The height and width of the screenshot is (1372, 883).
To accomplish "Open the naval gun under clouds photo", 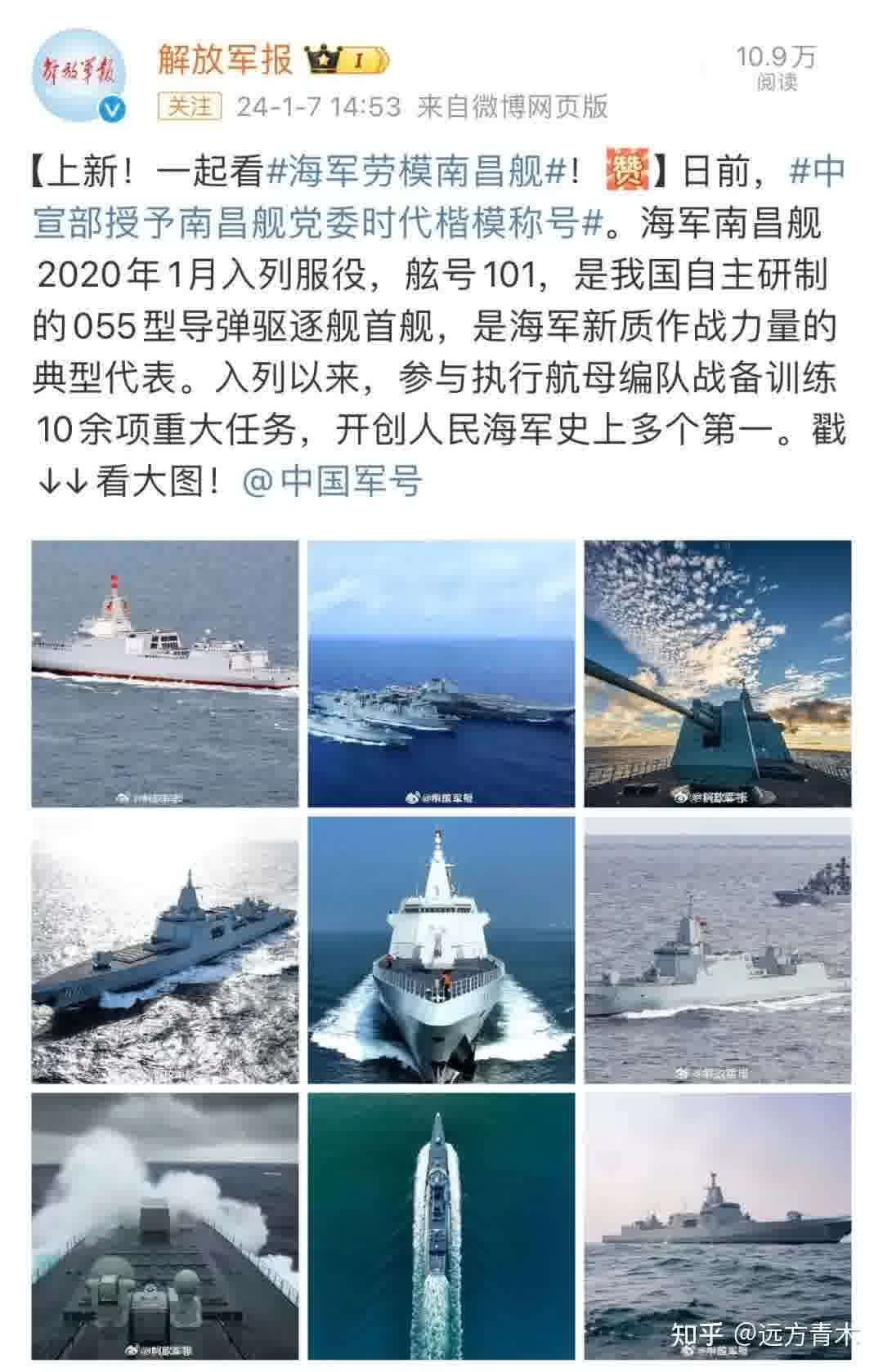I will [717, 673].
